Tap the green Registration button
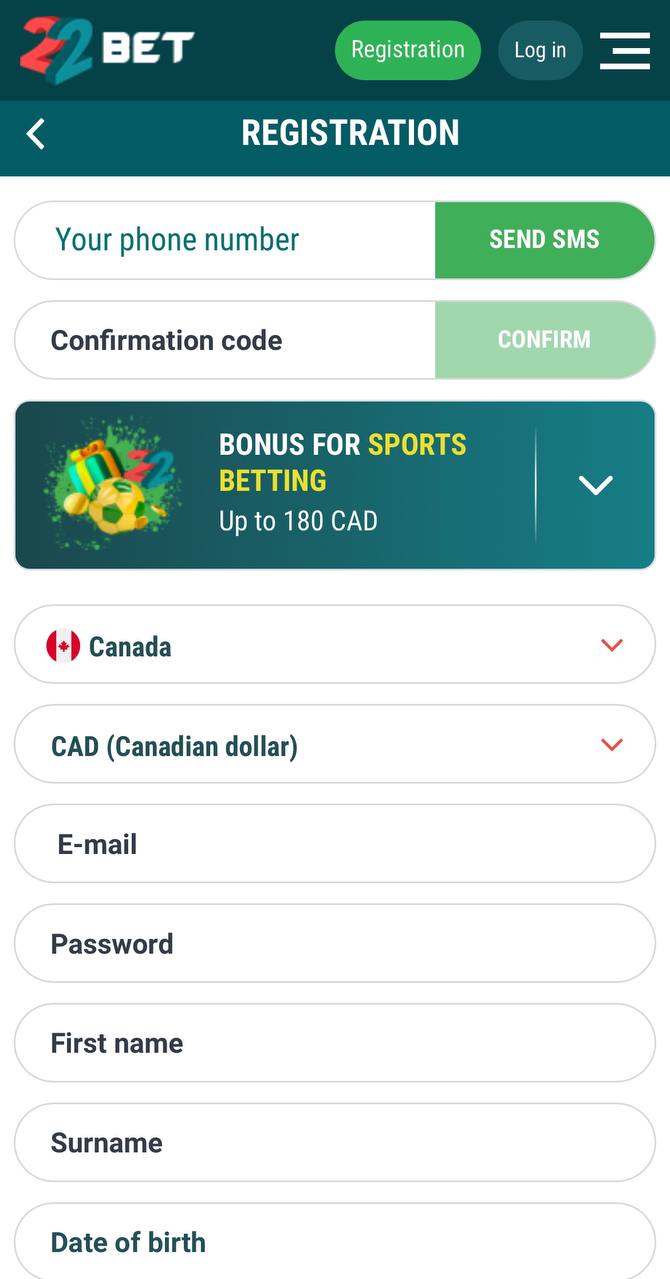Image resolution: width=670 pixels, height=1279 pixels. click(408, 50)
